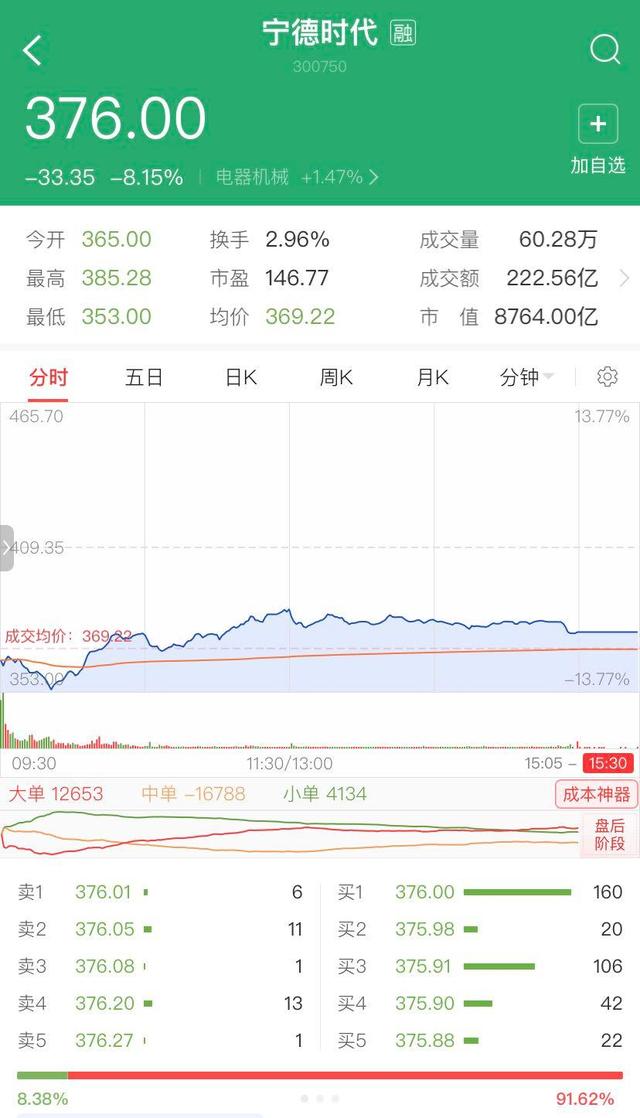Switch to the 月K chart tab
Screen dimensions: 640x1118
(433, 377)
